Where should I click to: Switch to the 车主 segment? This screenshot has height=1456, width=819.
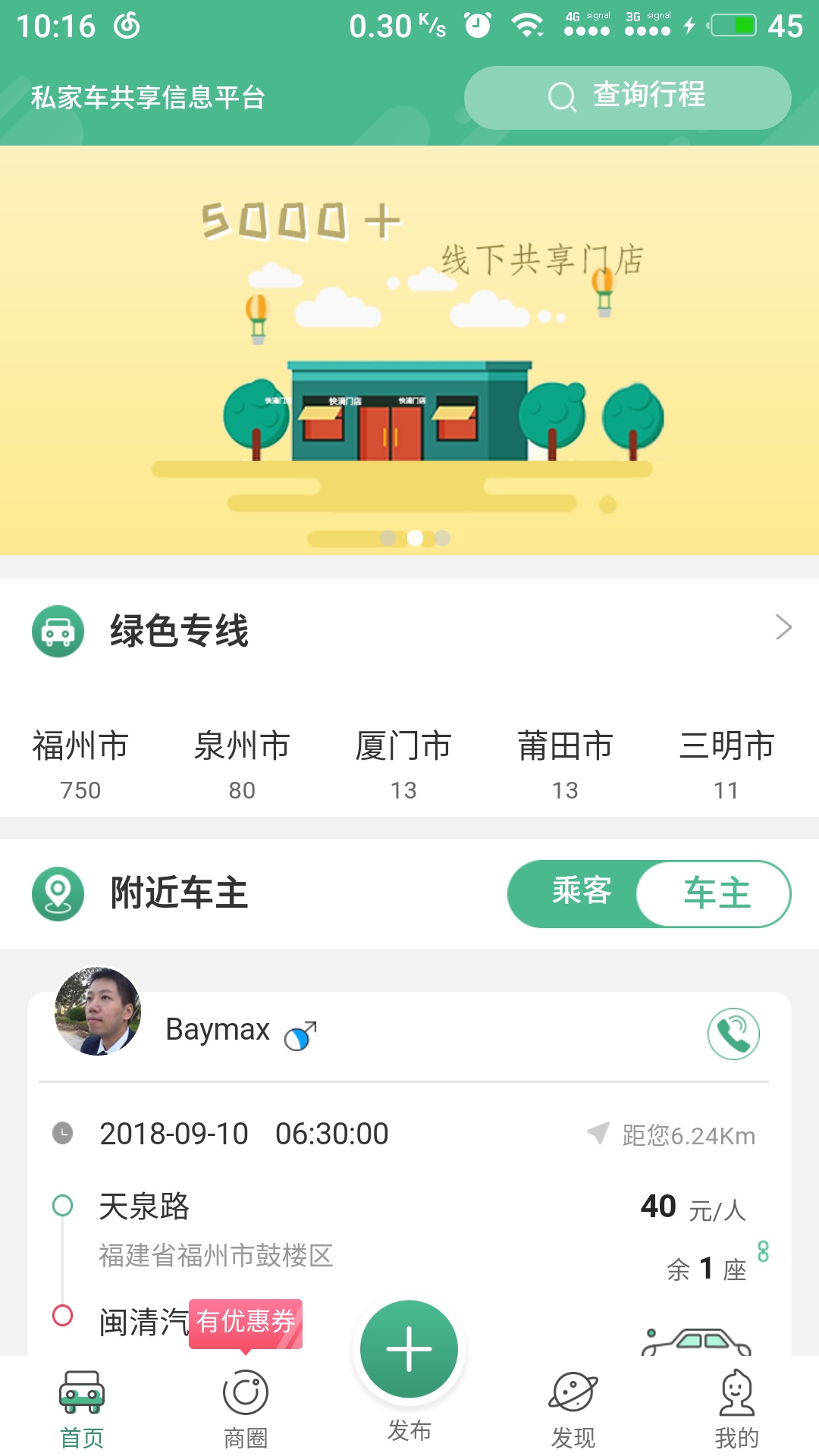[716, 893]
